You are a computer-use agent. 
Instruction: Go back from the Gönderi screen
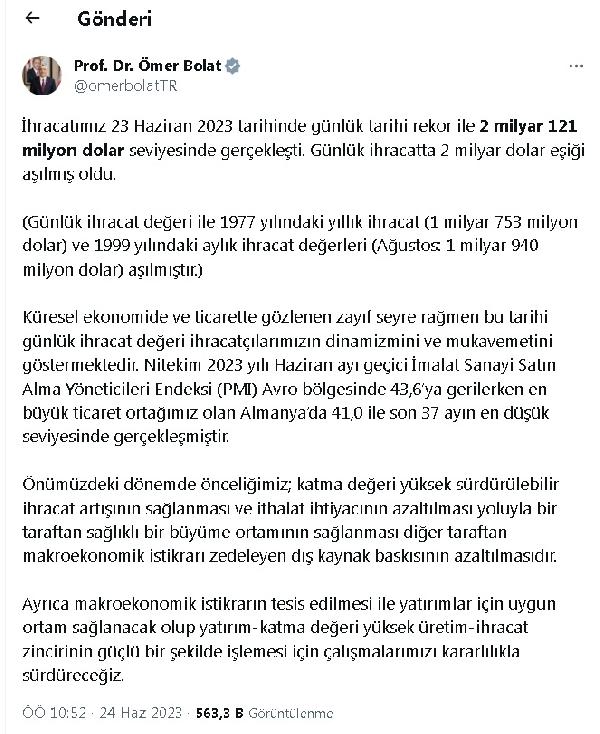pyautogui.click(x=32, y=19)
